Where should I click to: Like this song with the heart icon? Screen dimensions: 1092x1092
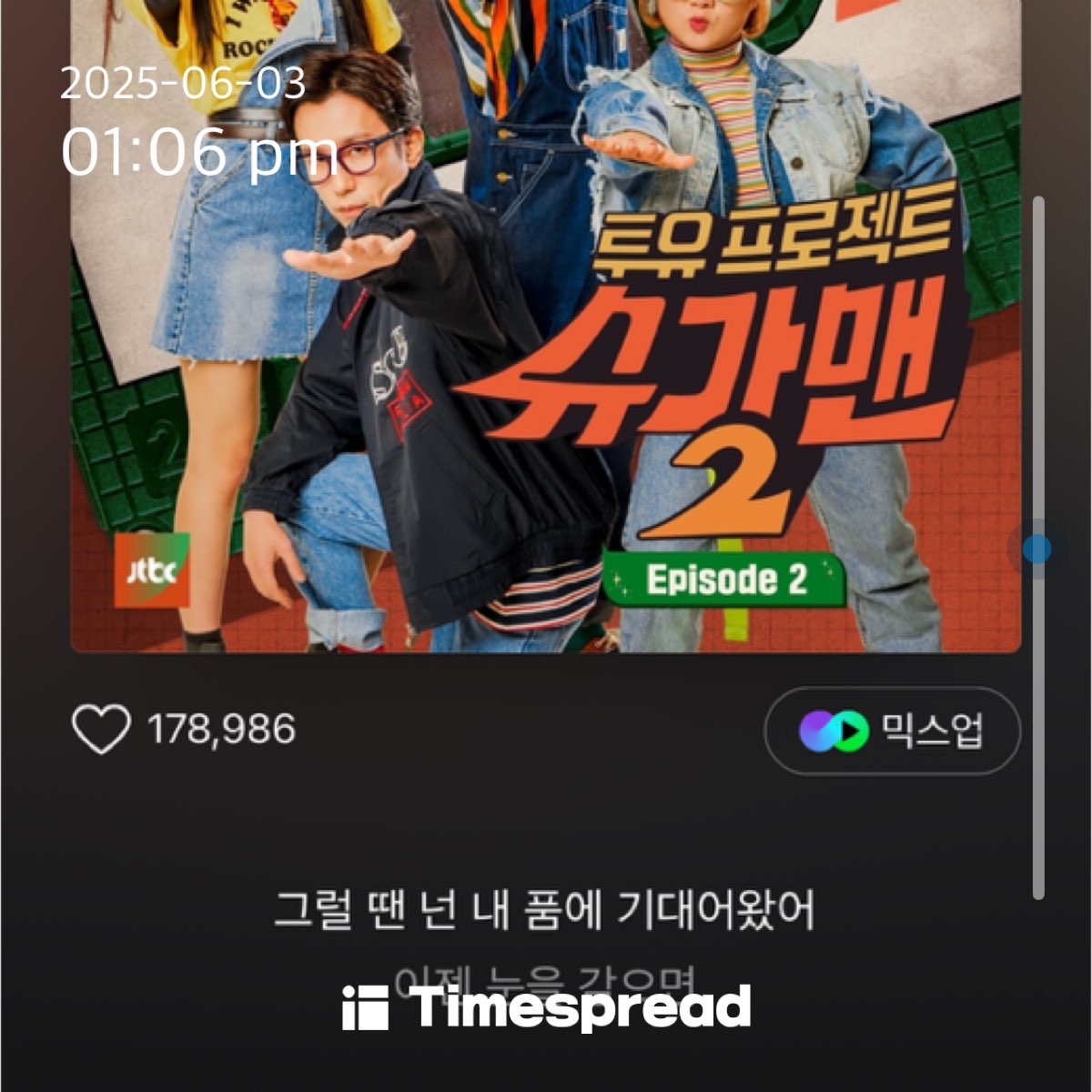tap(101, 730)
